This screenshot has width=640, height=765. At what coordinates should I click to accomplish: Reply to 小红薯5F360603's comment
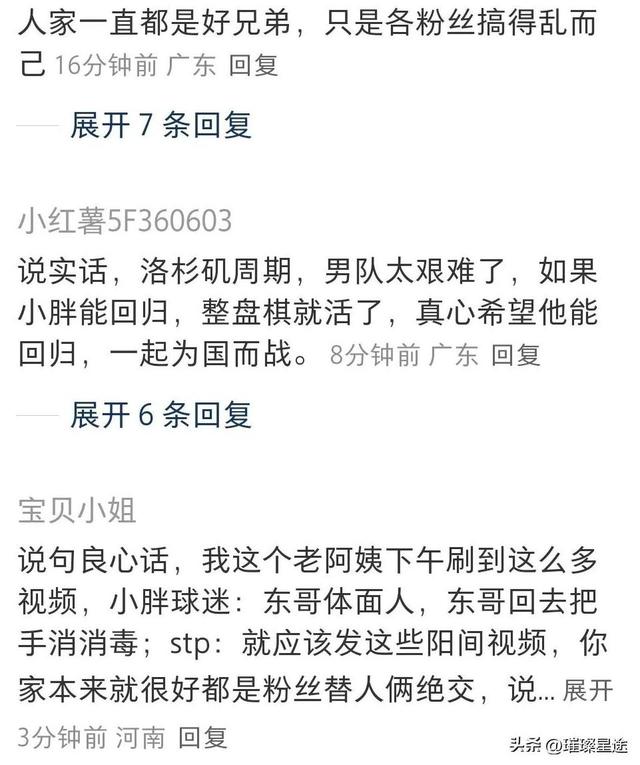(x=515, y=356)
